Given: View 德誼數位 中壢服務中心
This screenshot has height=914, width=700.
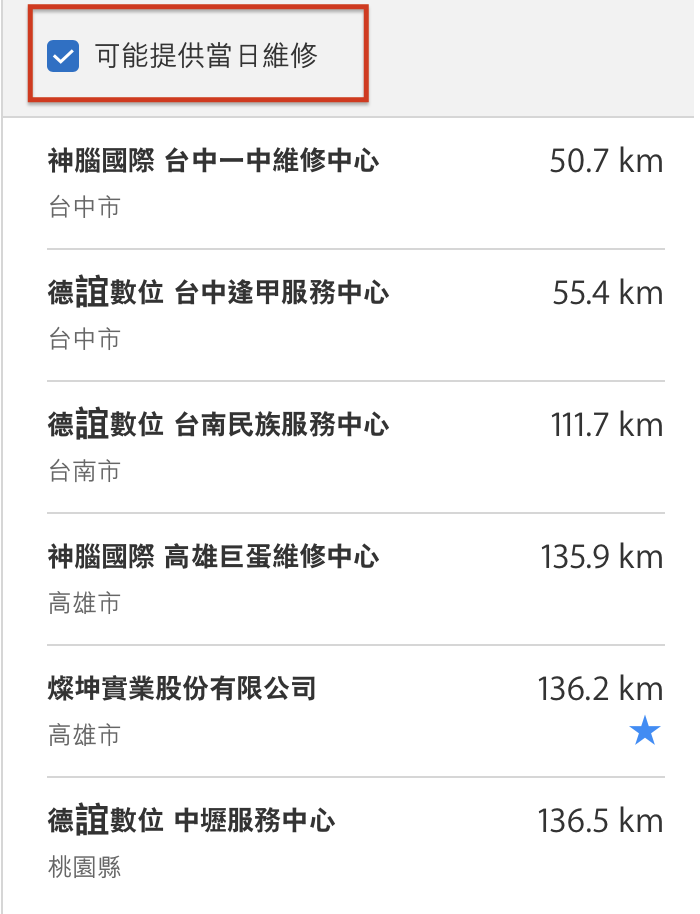Looking at the screenshot, I should [x=192, y=821].
